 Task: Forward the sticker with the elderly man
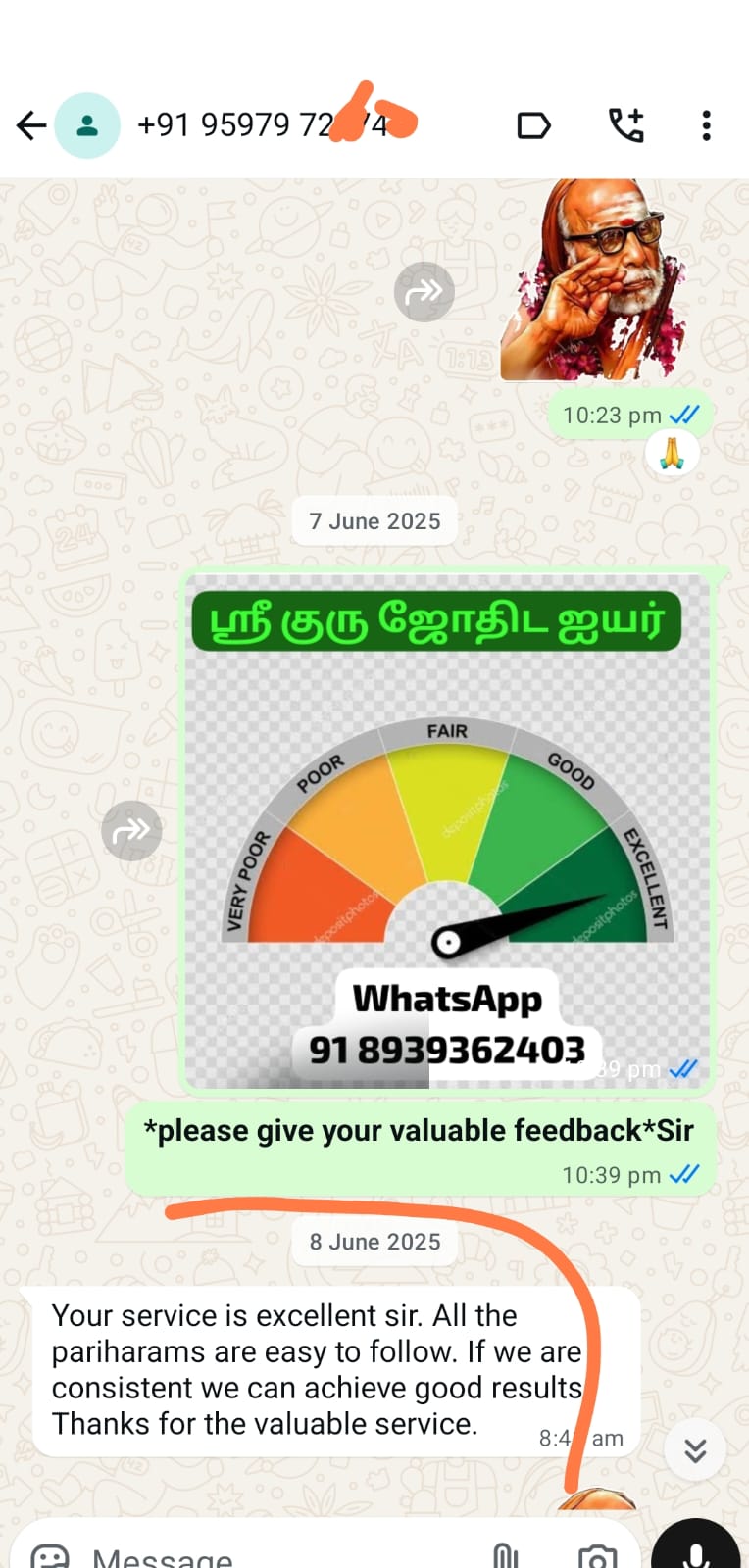(424, 291)
